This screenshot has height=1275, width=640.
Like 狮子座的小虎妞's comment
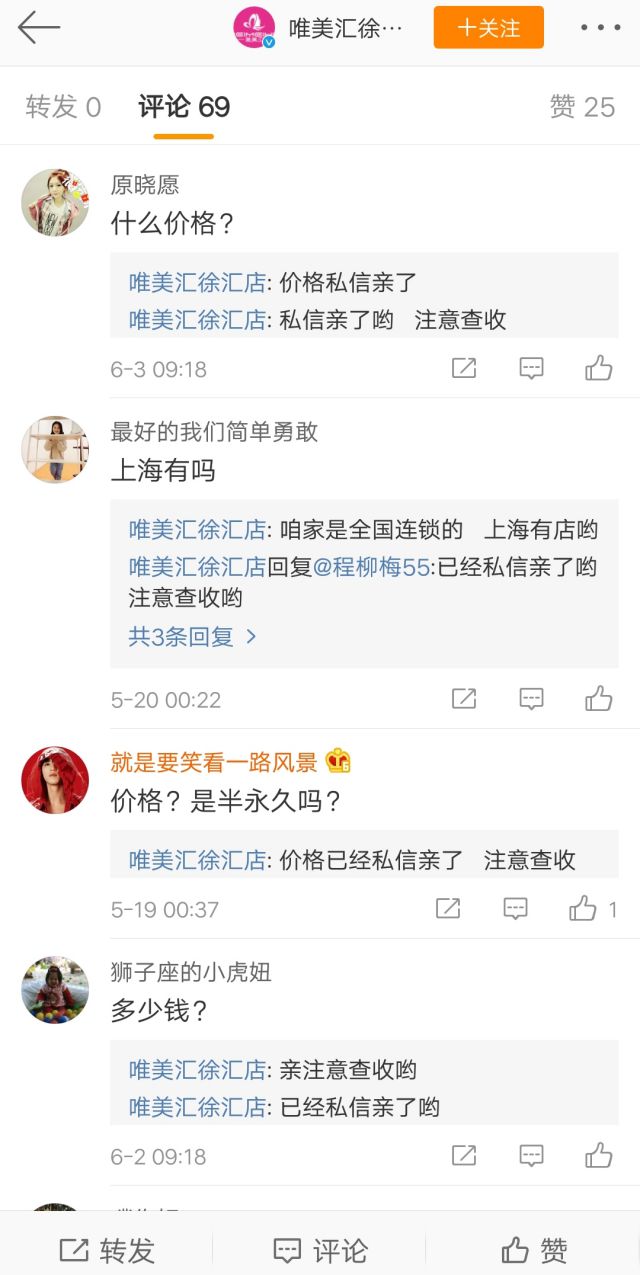(x=599, y=1156)
